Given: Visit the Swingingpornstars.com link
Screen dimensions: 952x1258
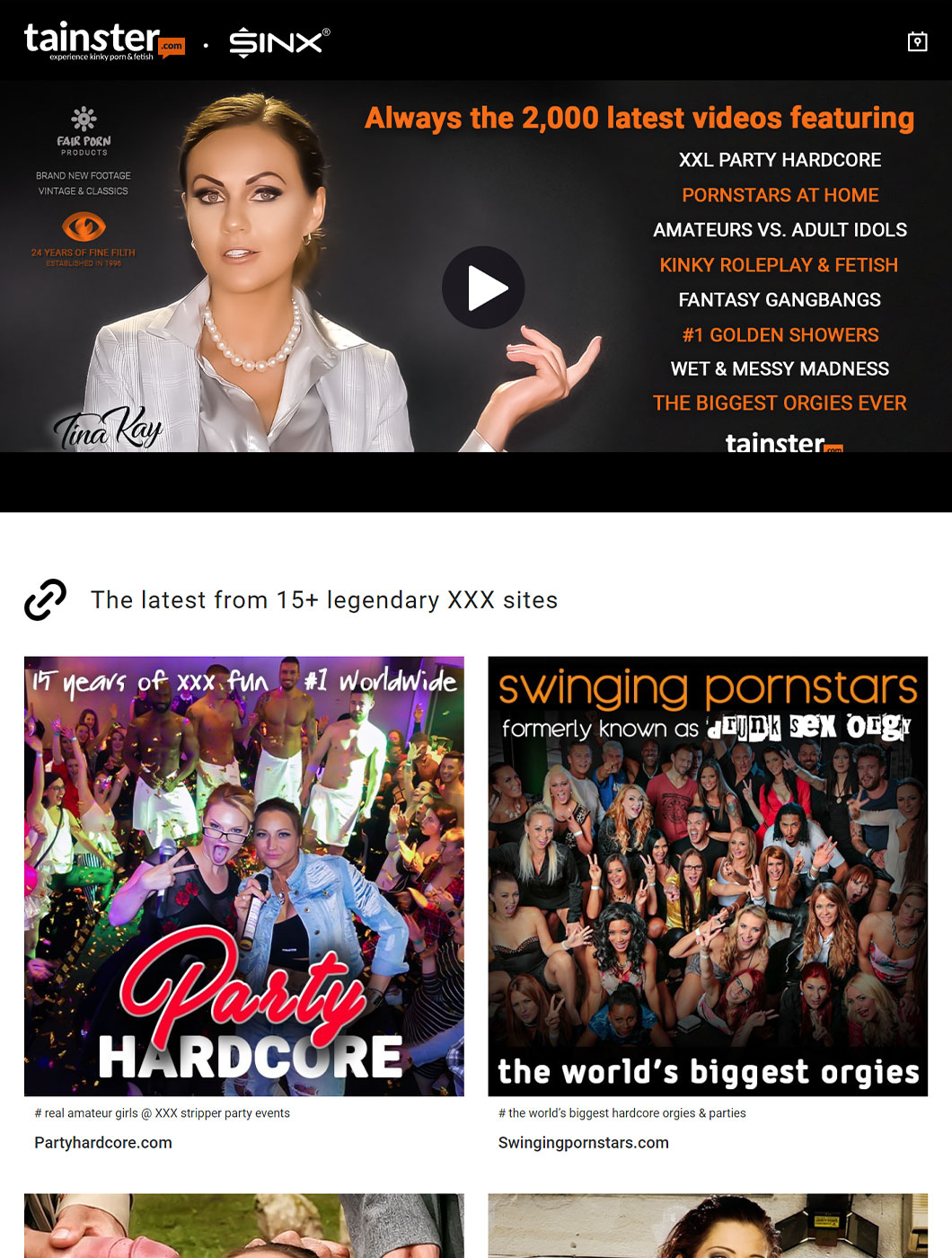Looking at the screenshot, I should coord(584,1142).
